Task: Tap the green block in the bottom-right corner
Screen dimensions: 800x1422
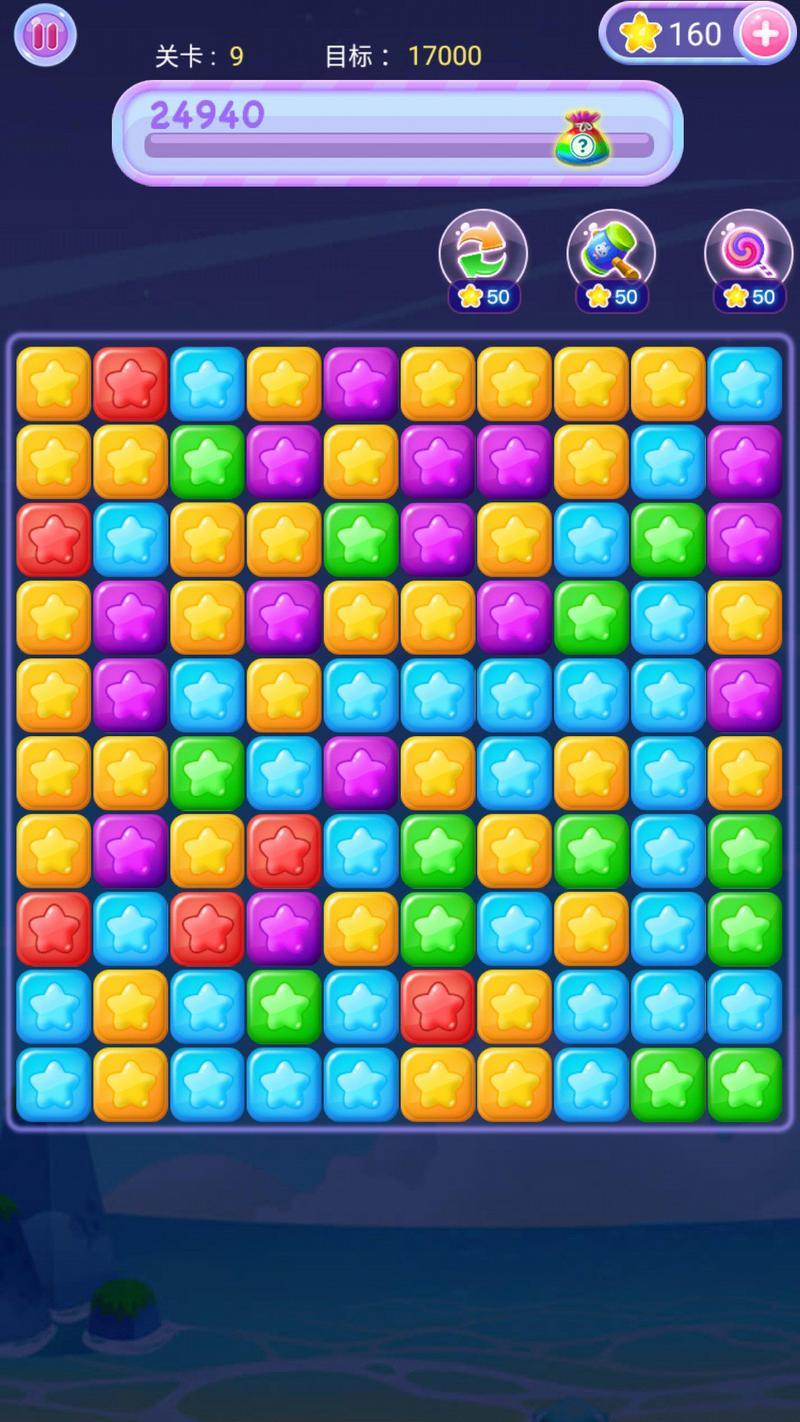Action: pyautogui.click(x=745, y=1085)
